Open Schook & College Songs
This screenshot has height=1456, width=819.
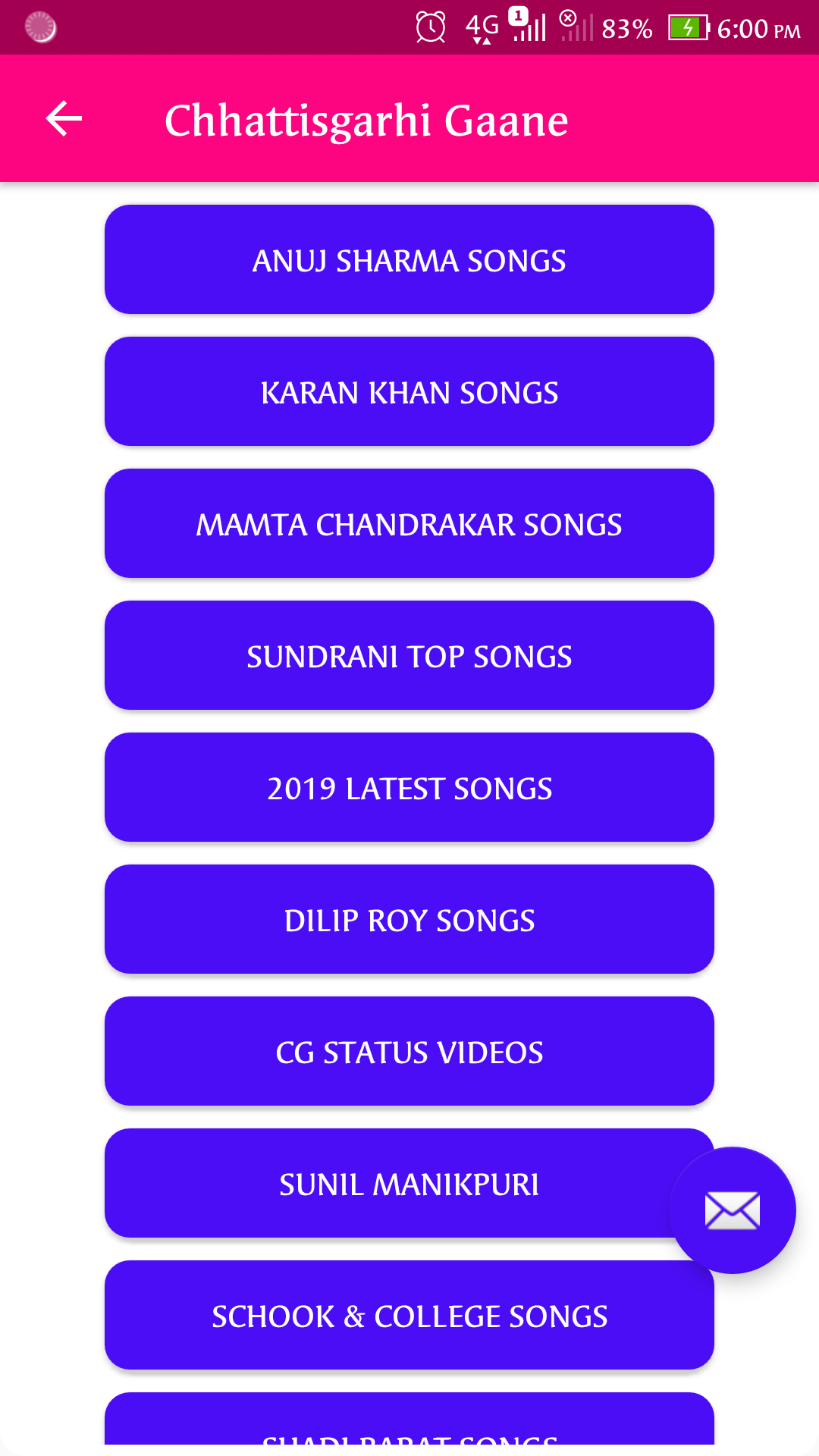click(409, 1315)
